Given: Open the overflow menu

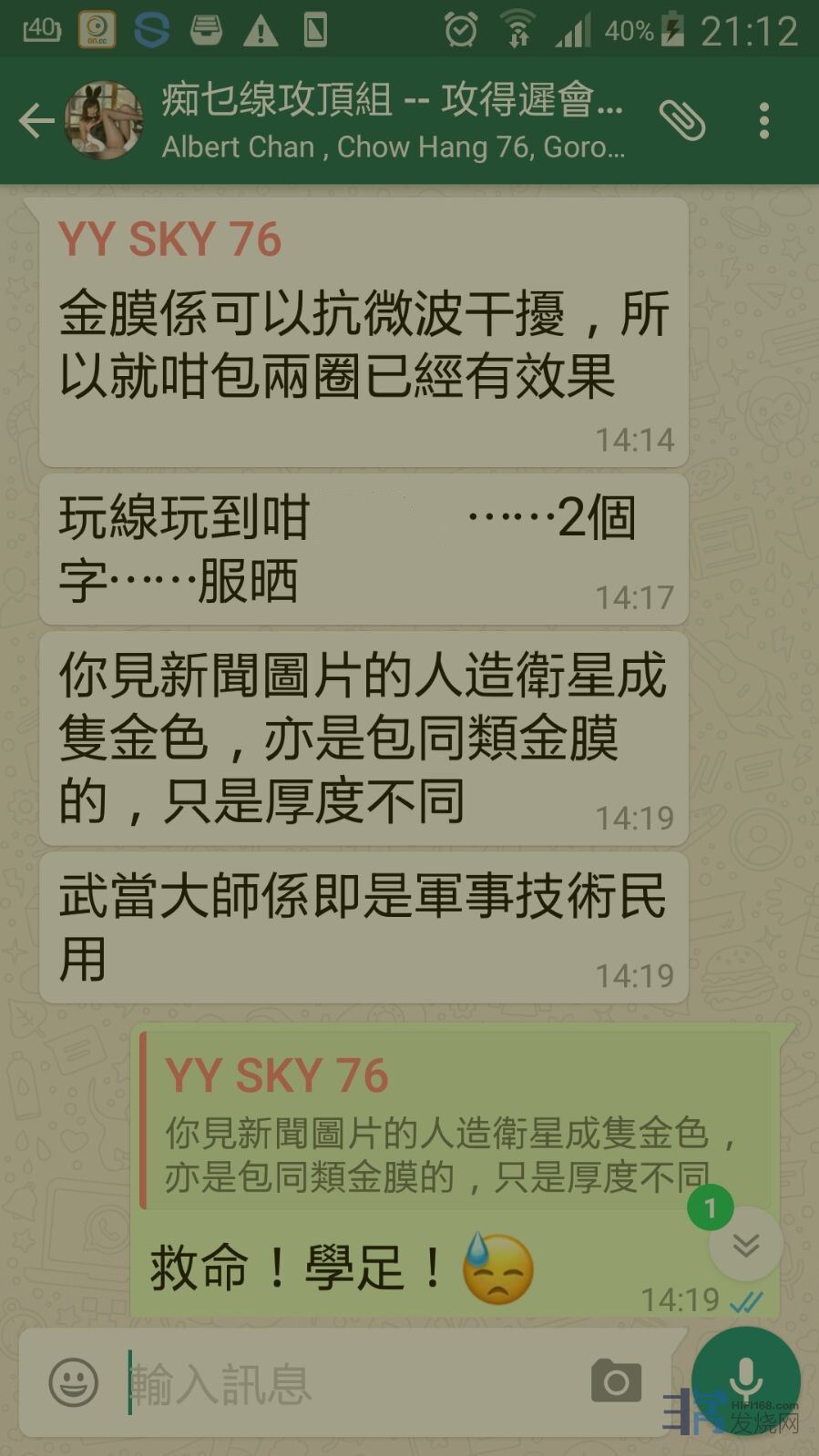Looking at the screenshot, I should tap(763, 120).
